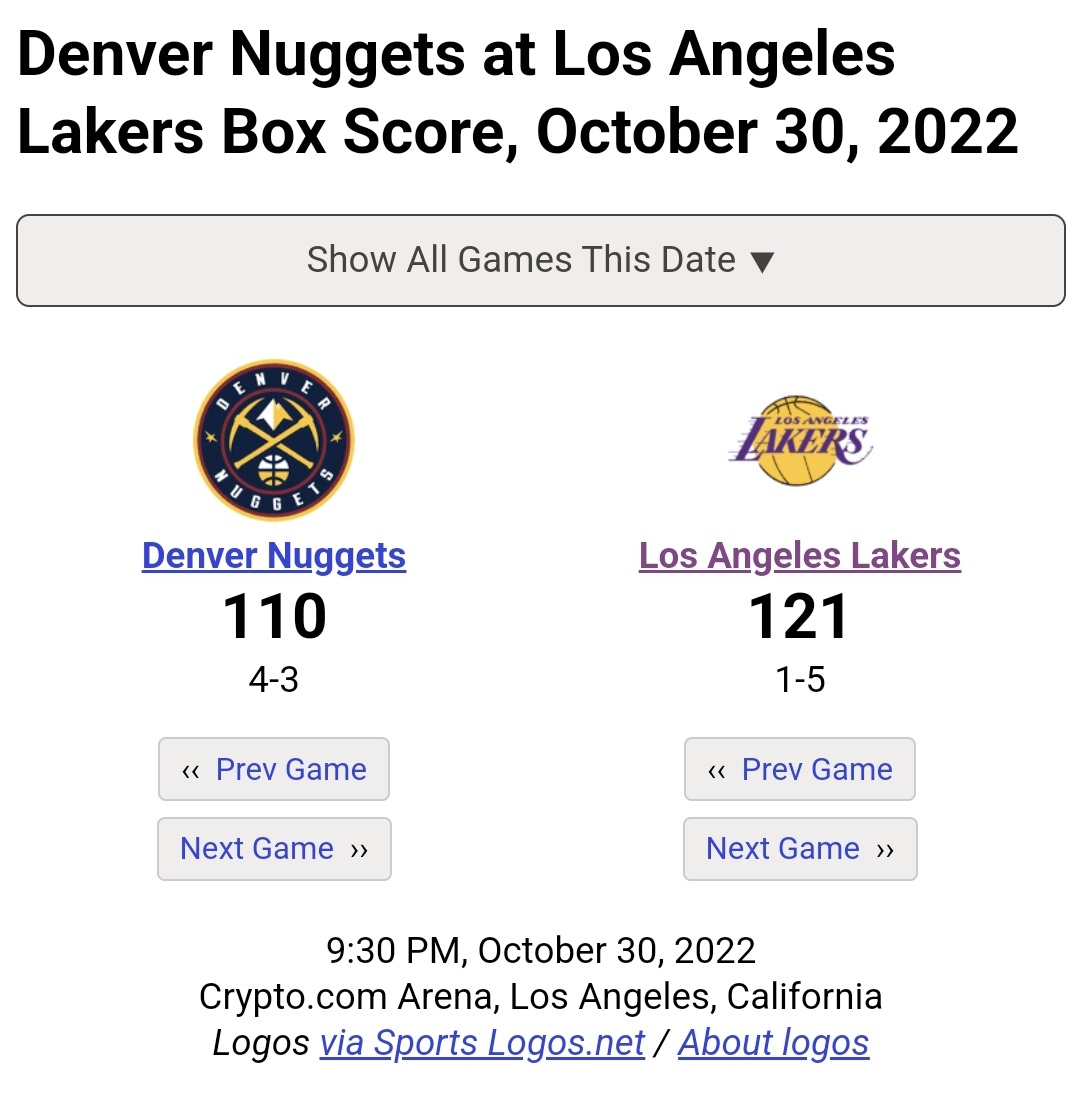Go to Denver Nuggets' Next Game
Screen dimensions: 1080x1096
[x=274, y=849]
